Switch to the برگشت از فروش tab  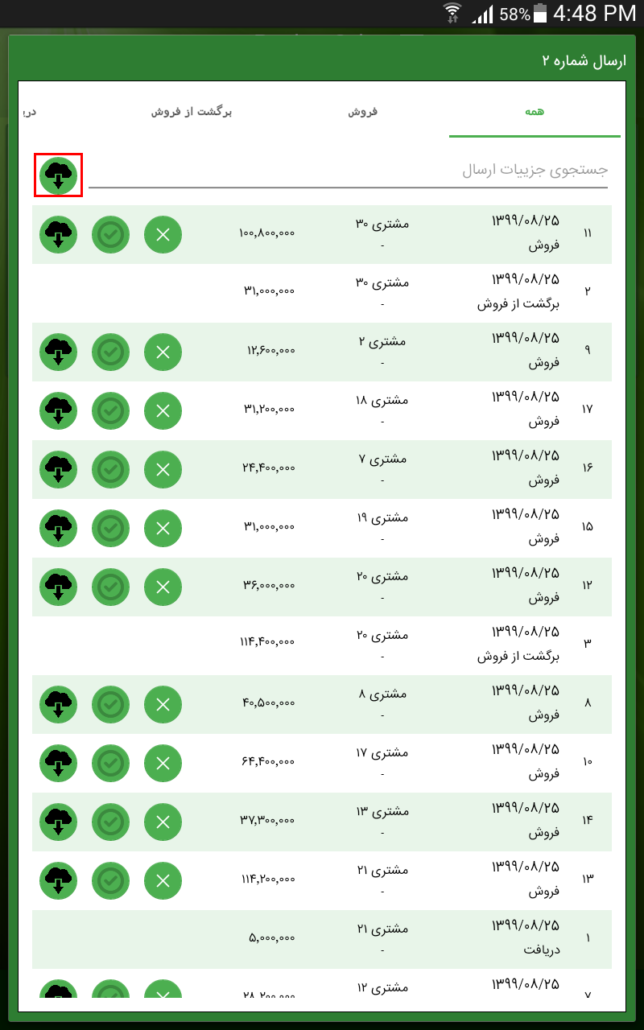point(192,112)
